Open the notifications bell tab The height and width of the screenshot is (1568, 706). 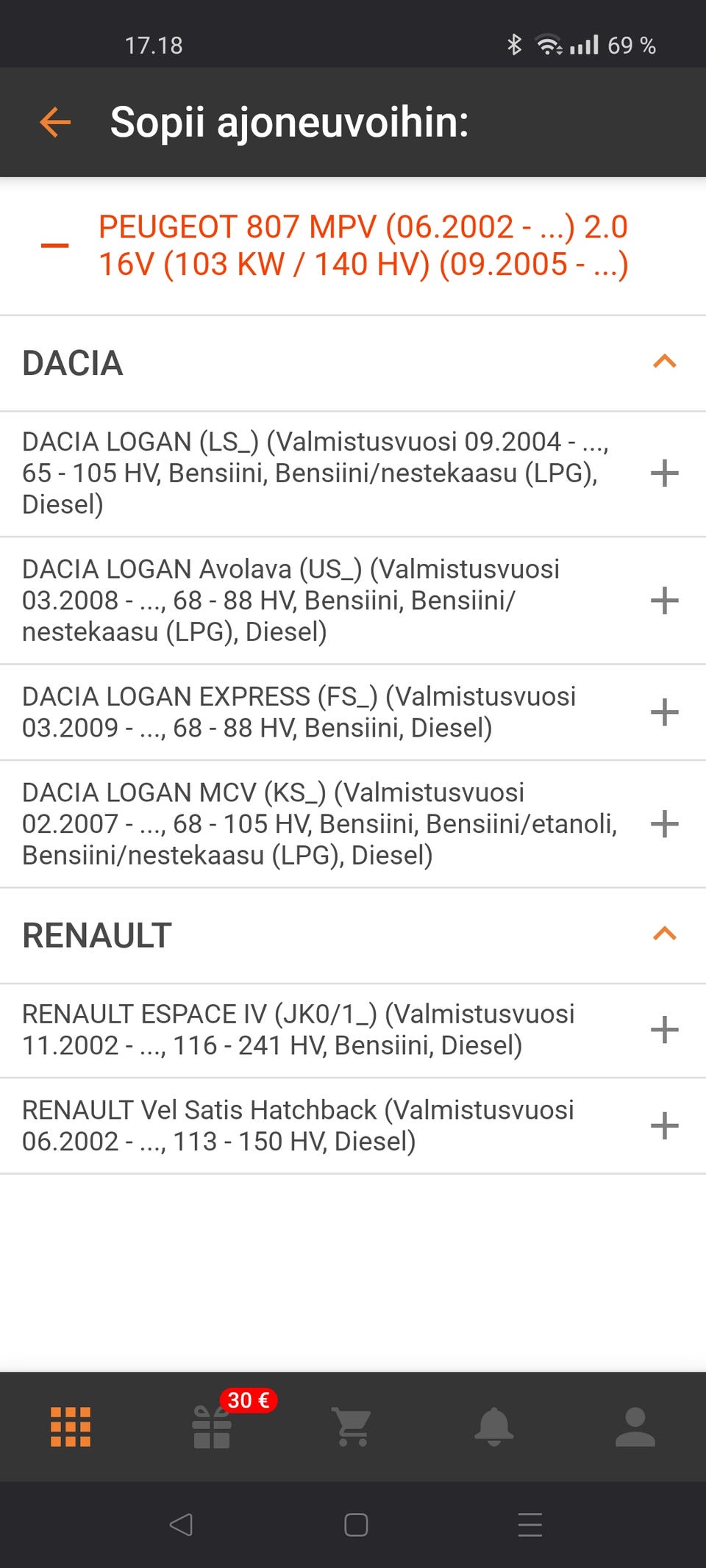(494, 1427)
